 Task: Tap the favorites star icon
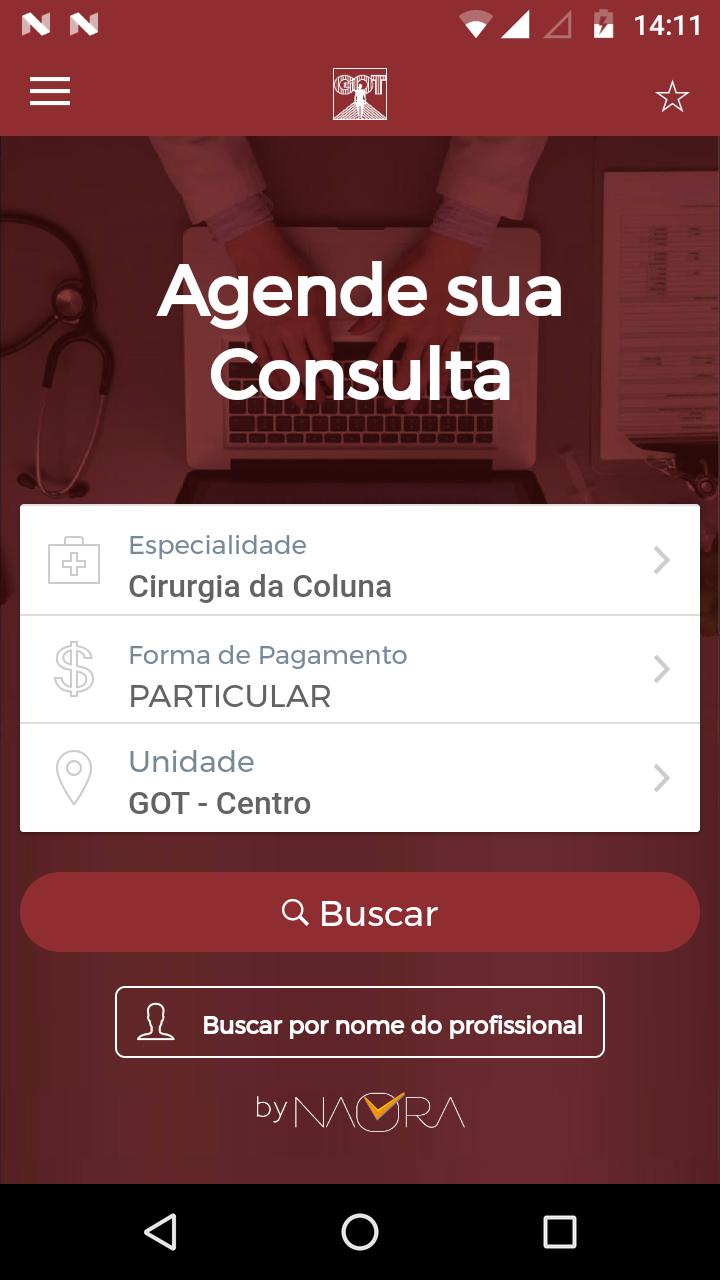point(672,97)
